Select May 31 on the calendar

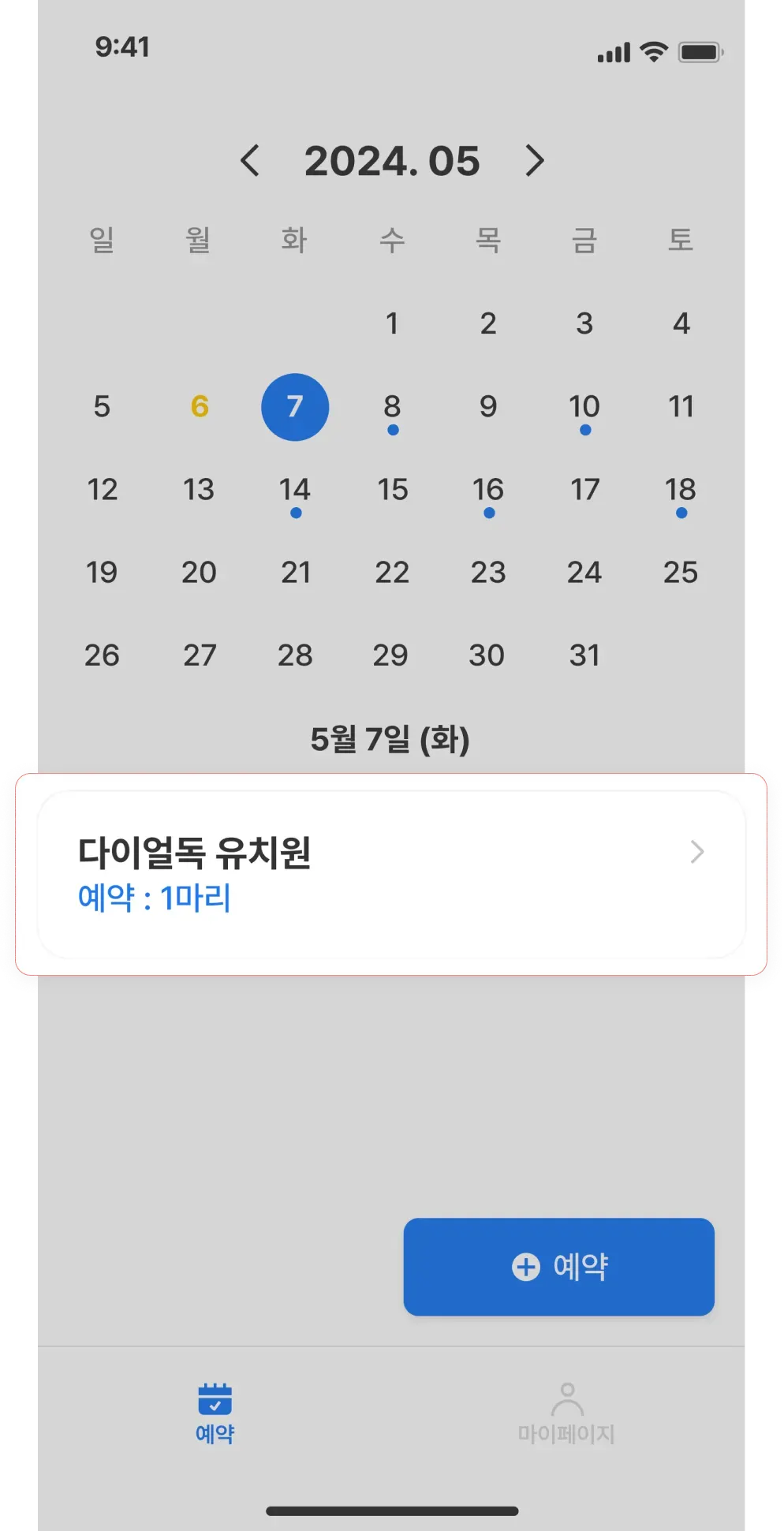pos(584,655)
